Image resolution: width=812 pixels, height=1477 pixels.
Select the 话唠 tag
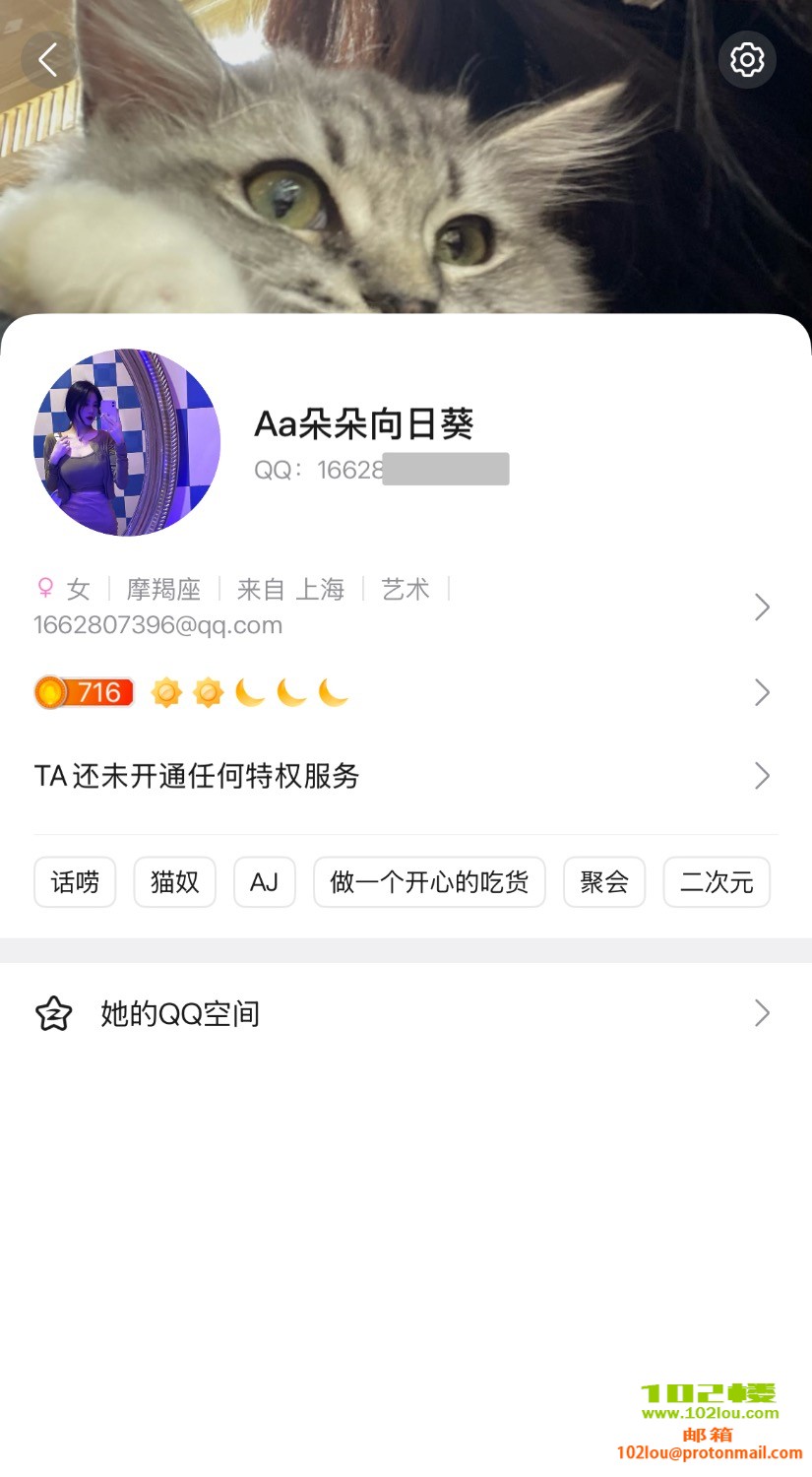75,882
